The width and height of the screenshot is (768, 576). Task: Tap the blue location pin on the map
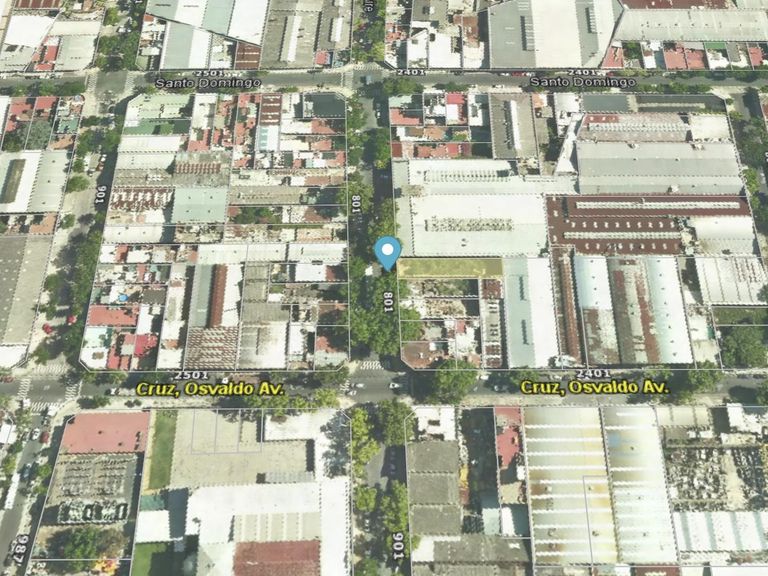387,251
